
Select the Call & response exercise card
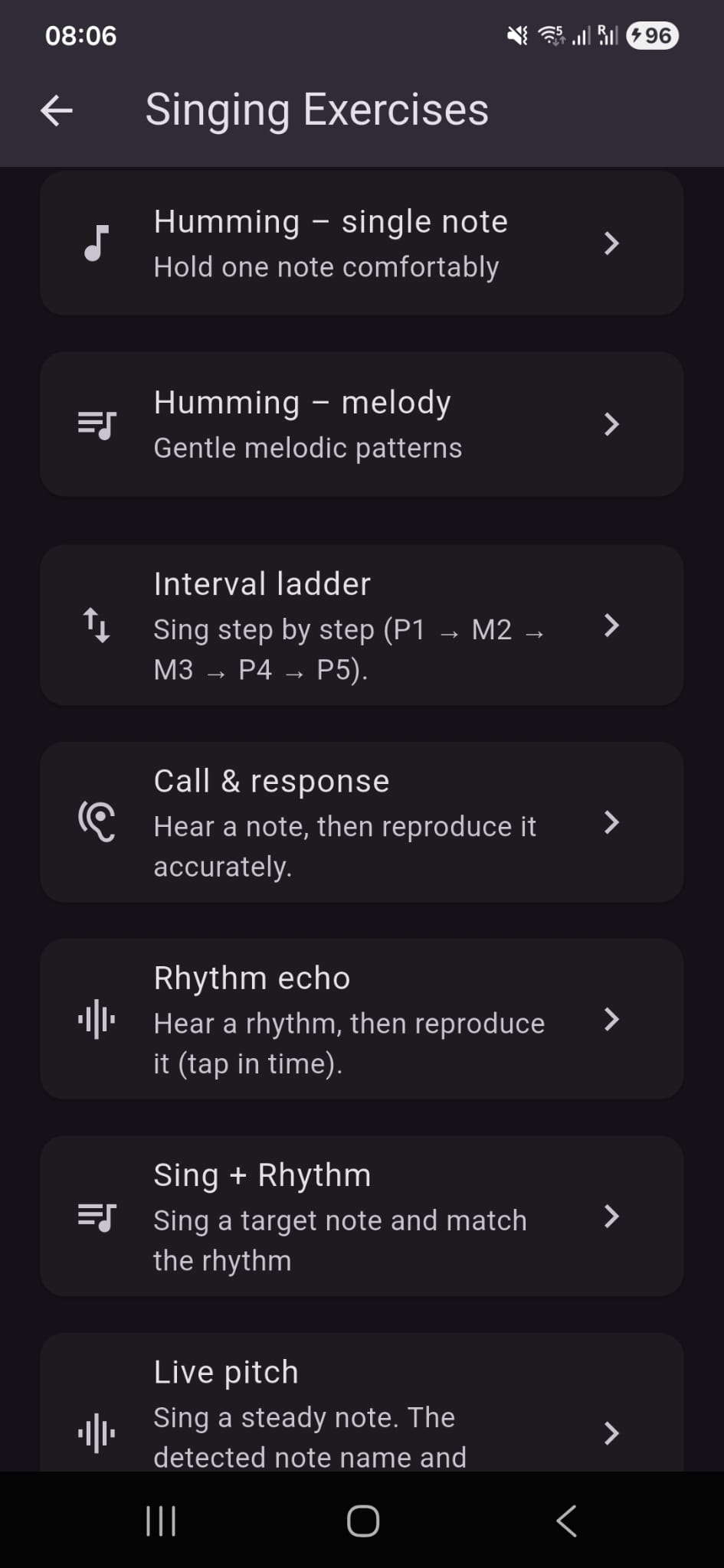coord(361,822)
